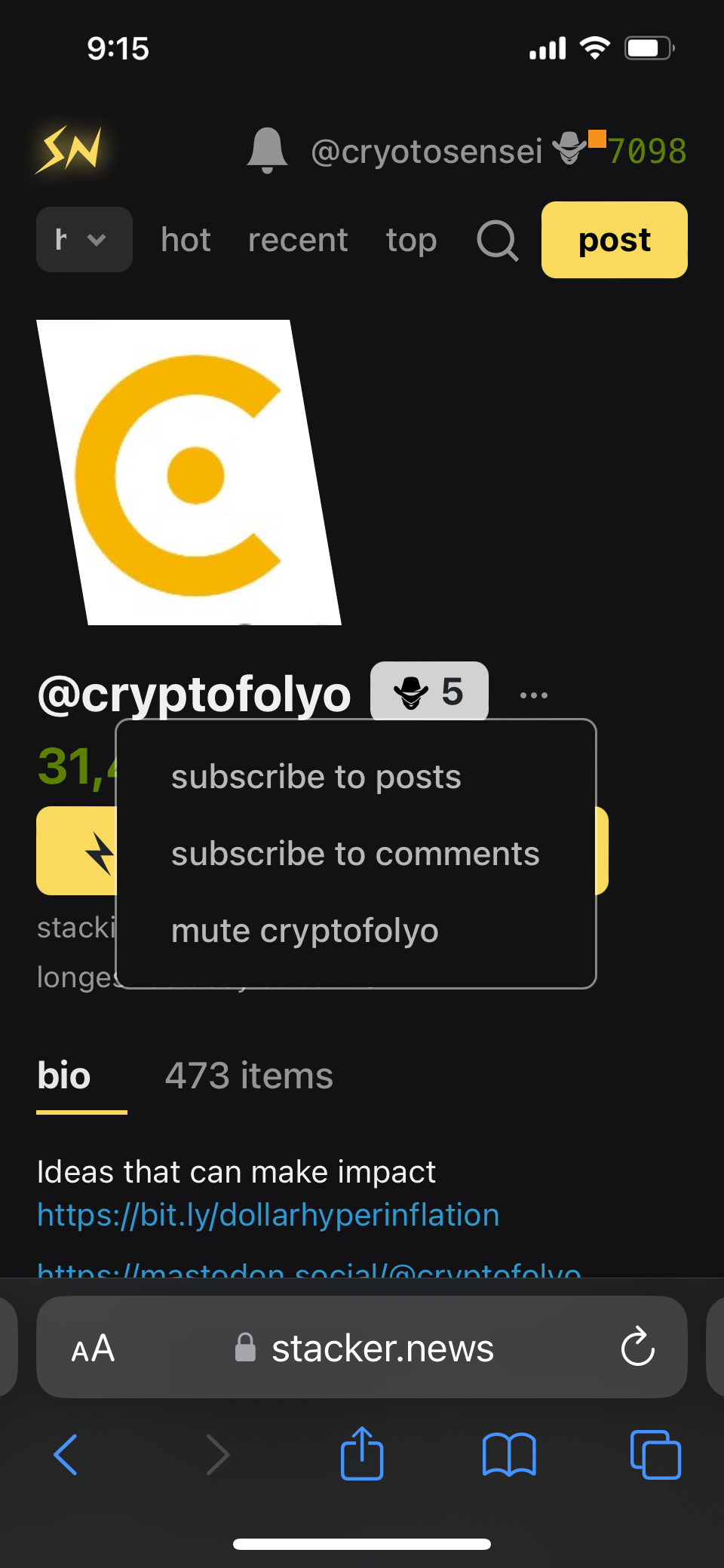Image resolution: width=724 pixels, height=1568 pixels.
Task: Open the notifications bell
Action: click(267, 150)
